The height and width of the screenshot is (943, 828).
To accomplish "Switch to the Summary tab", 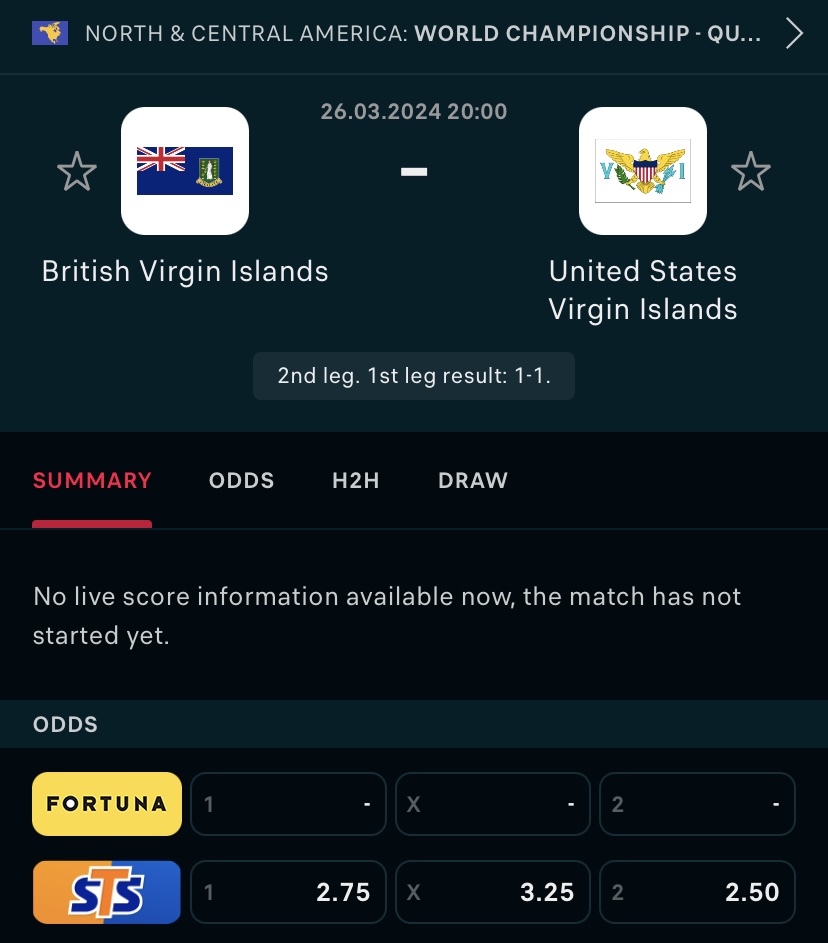I will pyautogui.click(x=92, y=481).
